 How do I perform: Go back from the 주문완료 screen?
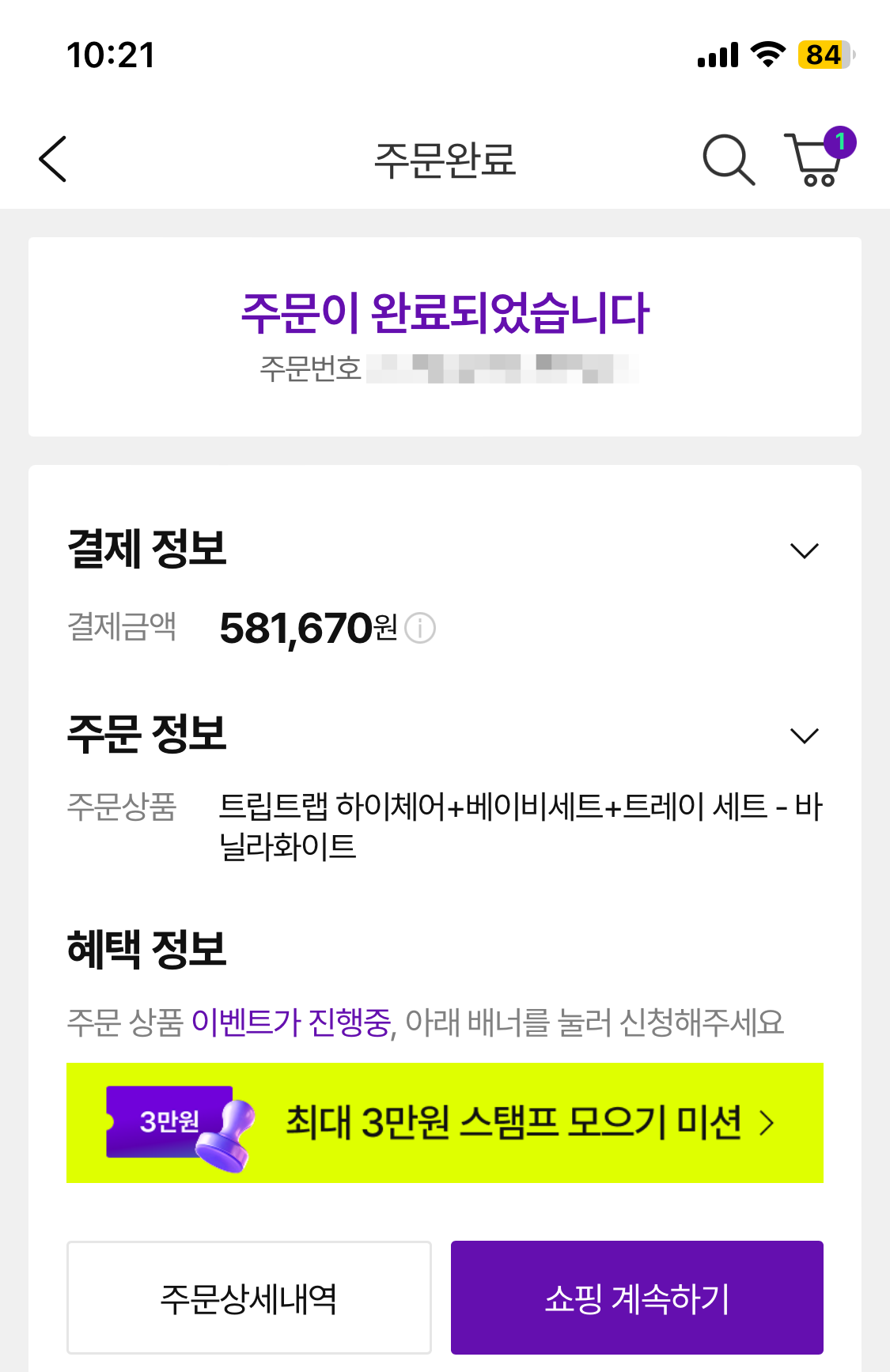(53, 159)
